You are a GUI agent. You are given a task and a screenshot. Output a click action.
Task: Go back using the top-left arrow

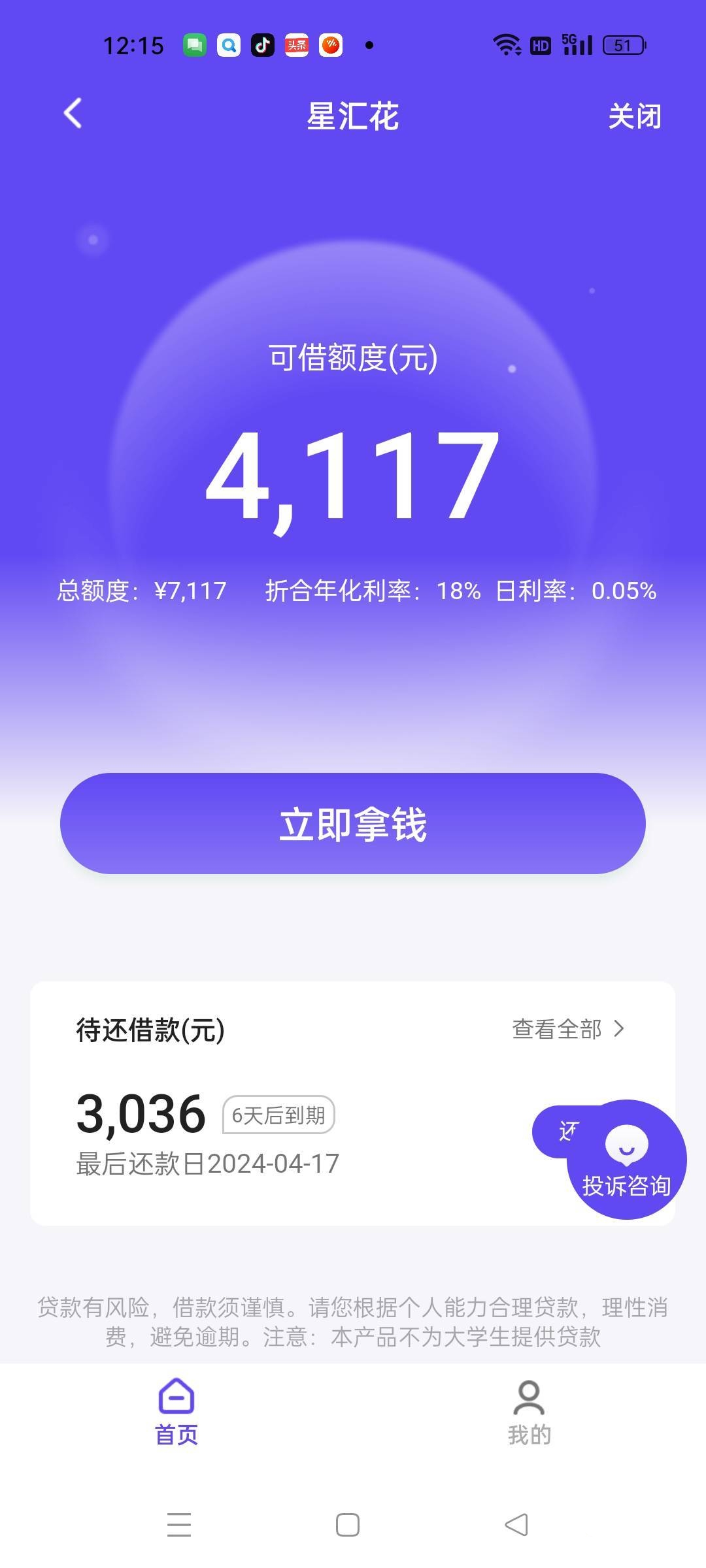[x=73, y=114]
